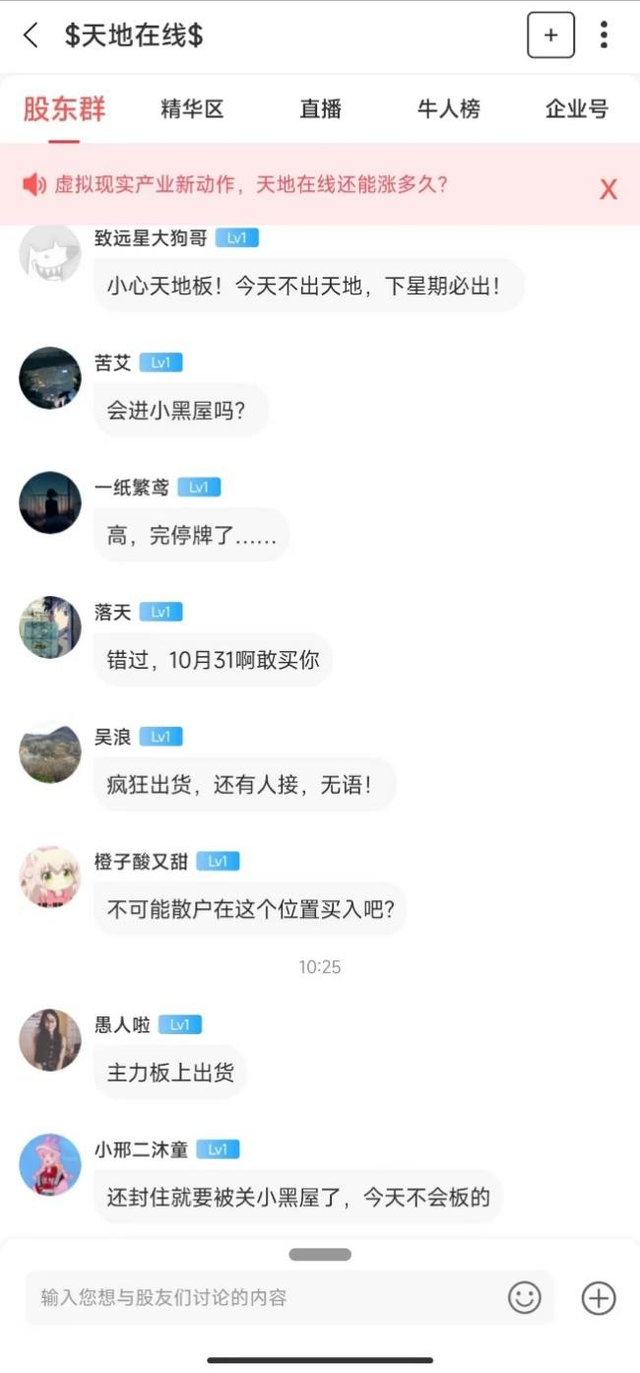View 一纸繁鸢's profile picture

click(x=50, y=502)
